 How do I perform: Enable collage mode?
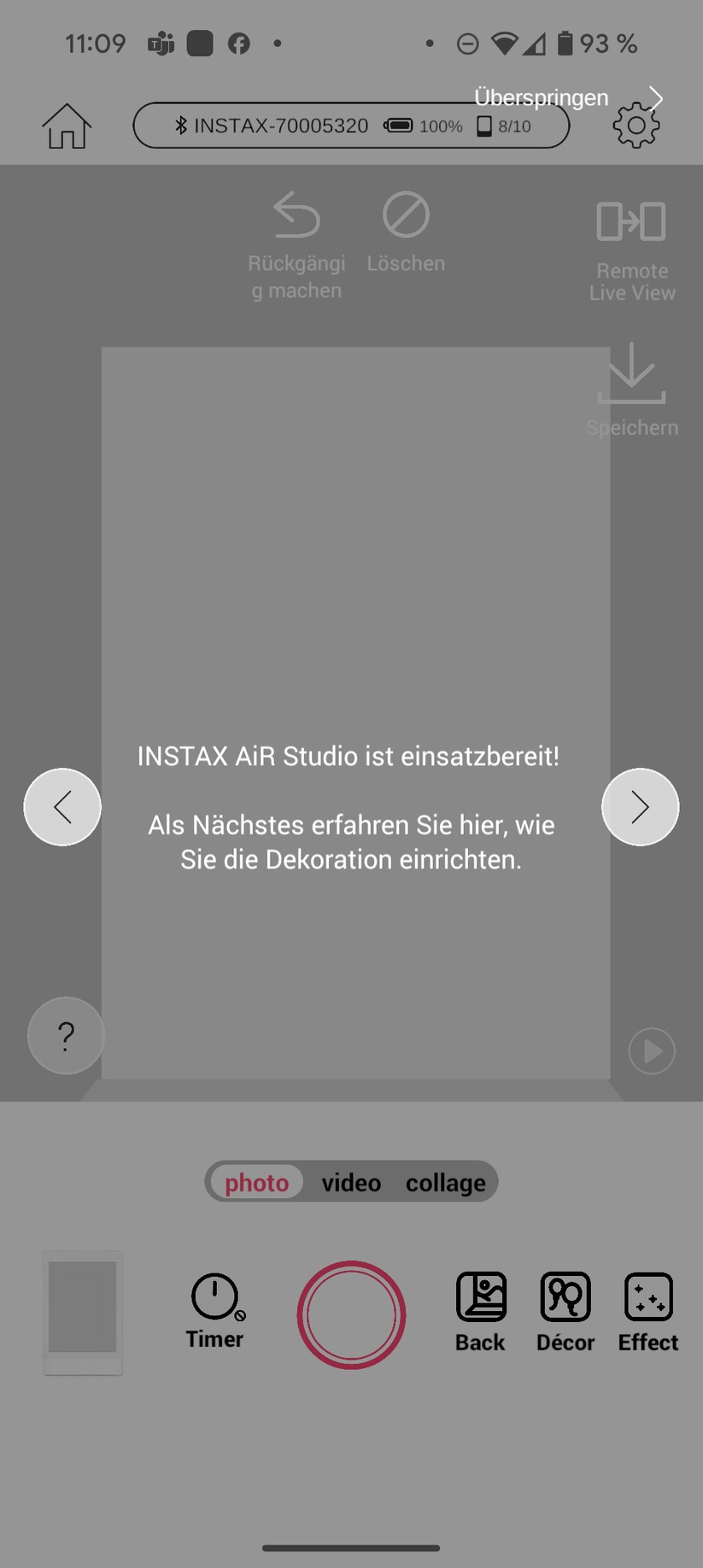tap(445, 1182)
